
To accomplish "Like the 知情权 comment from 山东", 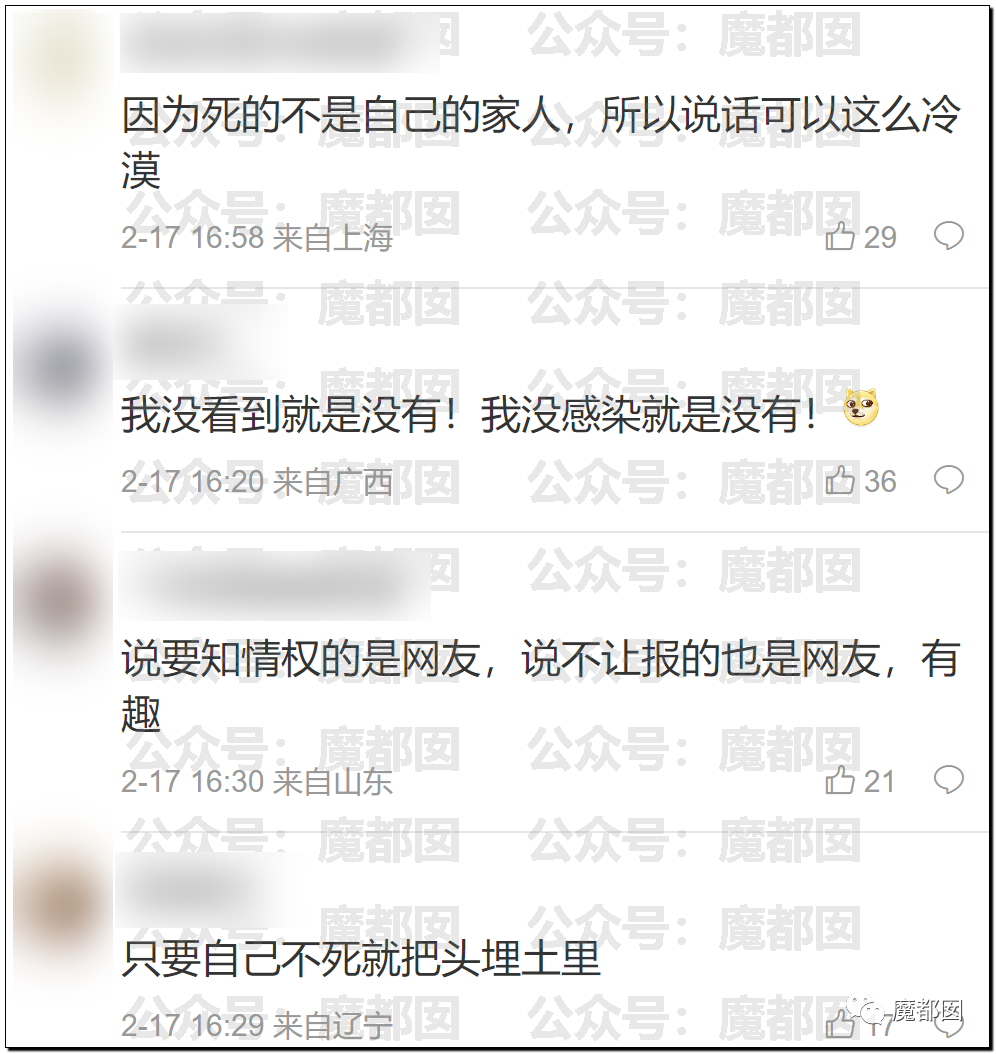I will (840, 781).
